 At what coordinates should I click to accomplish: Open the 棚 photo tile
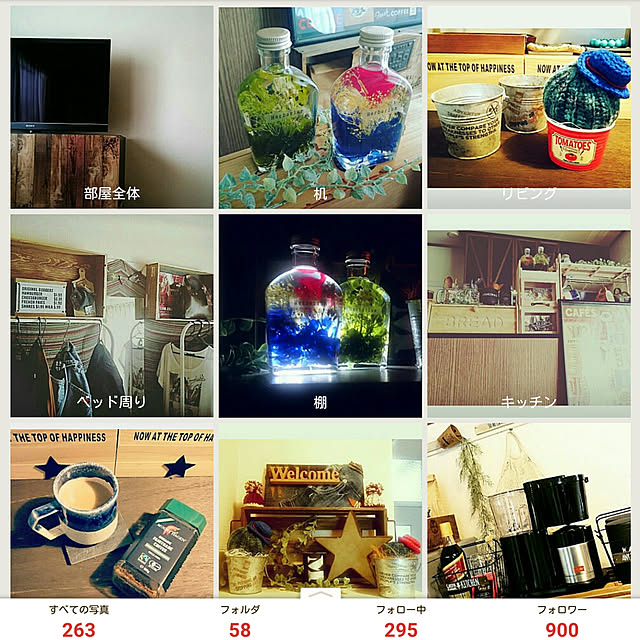point(320,315)
